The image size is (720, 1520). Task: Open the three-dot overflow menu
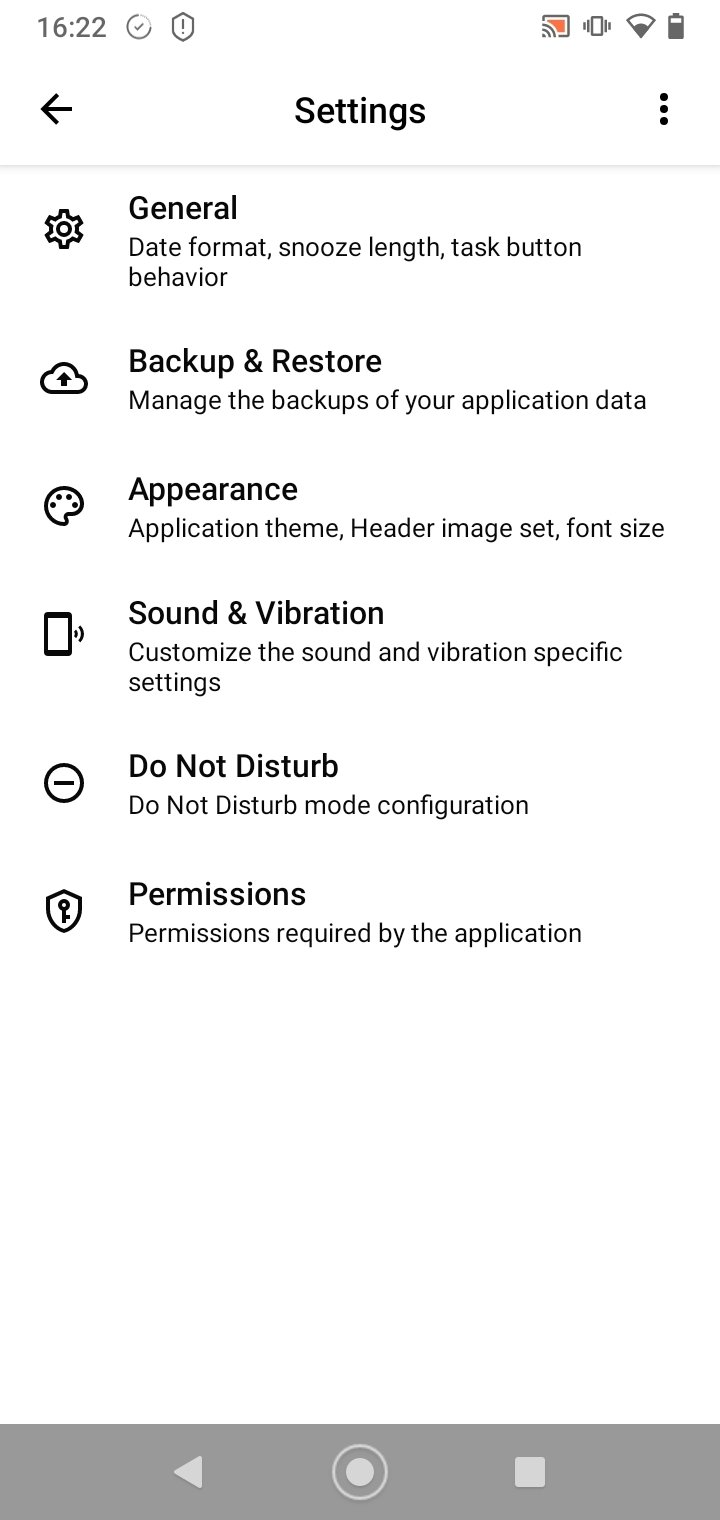click(x=663, y=109)
